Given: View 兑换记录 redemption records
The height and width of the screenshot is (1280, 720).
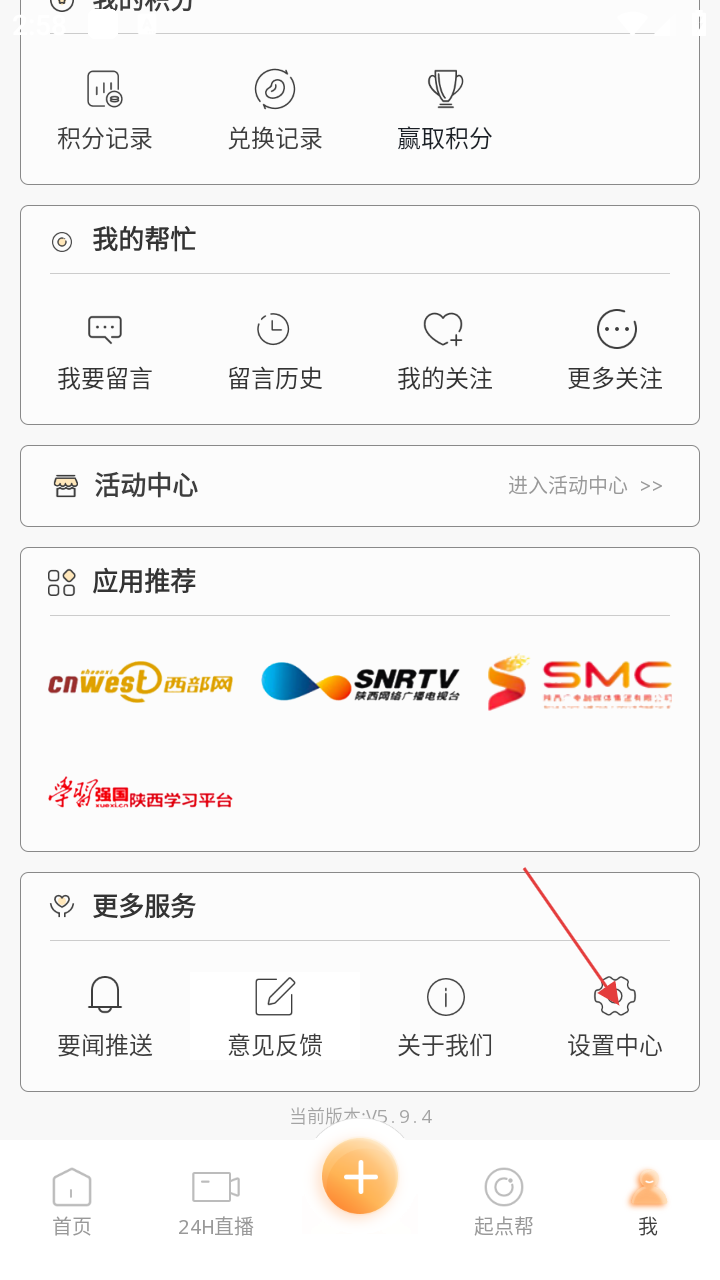Looking at the screenshot, I should (x=275, y=110).
